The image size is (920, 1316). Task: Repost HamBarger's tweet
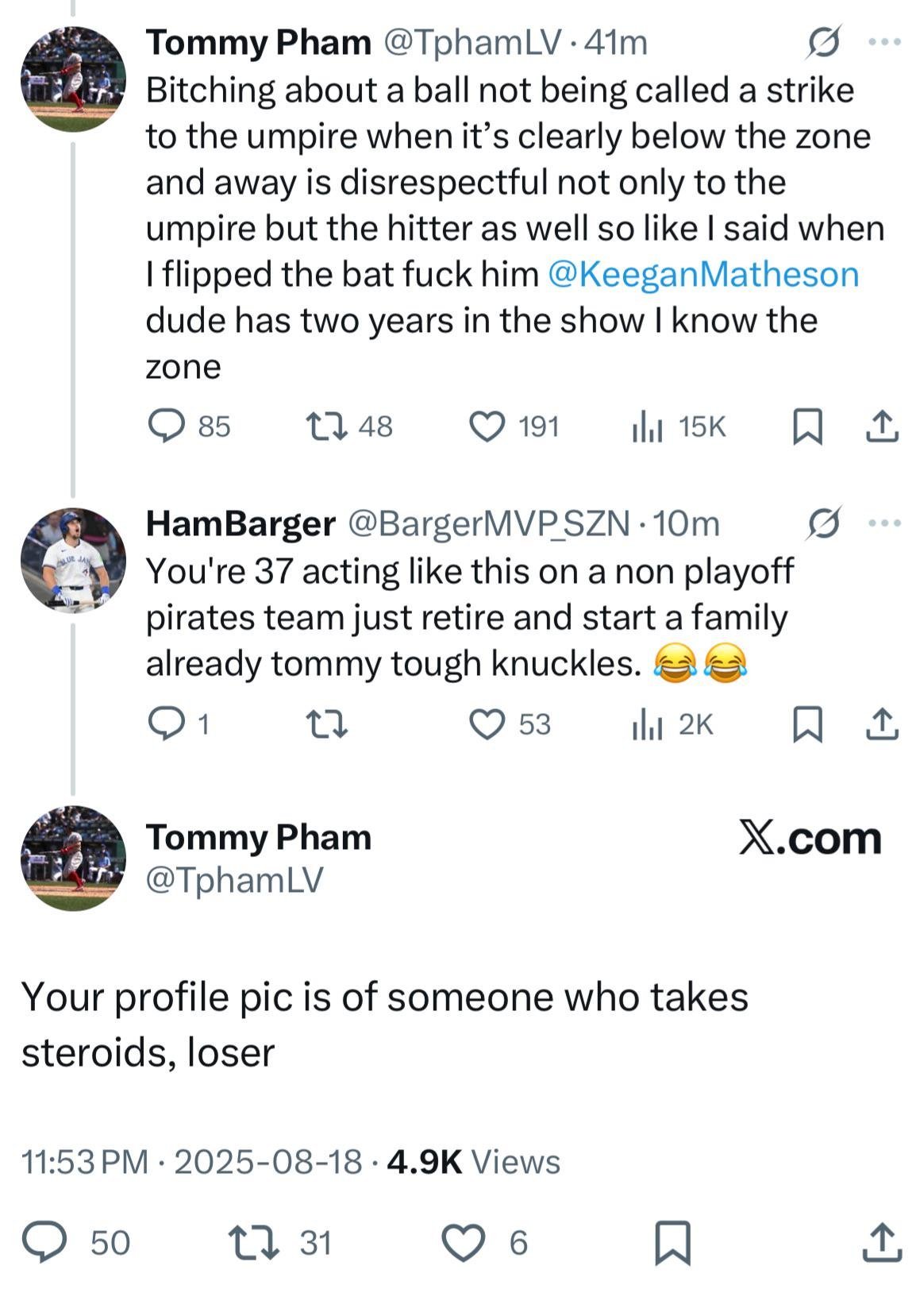(x=326, y=724)
